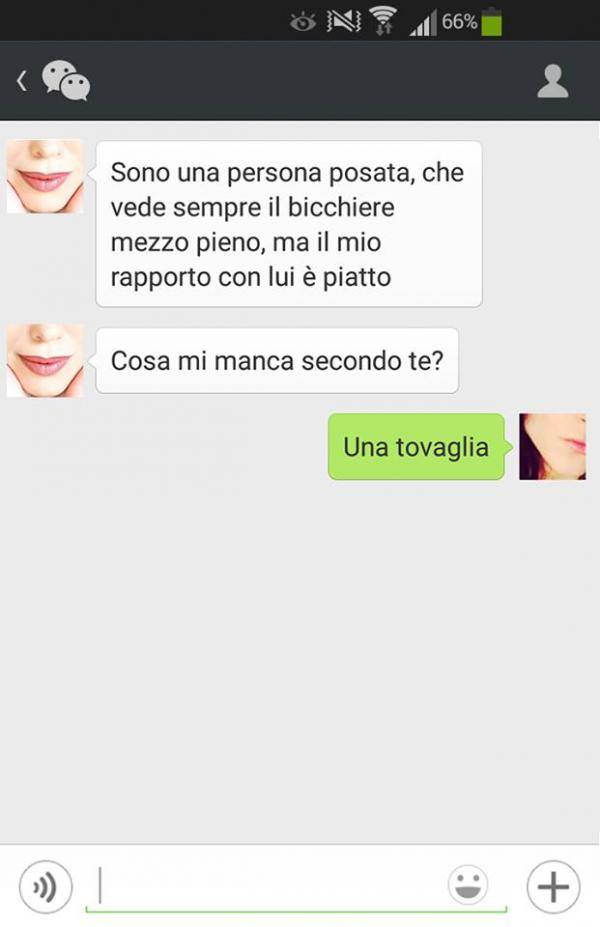Go back to the chat list
600x927 pixels.
point(22,81)
